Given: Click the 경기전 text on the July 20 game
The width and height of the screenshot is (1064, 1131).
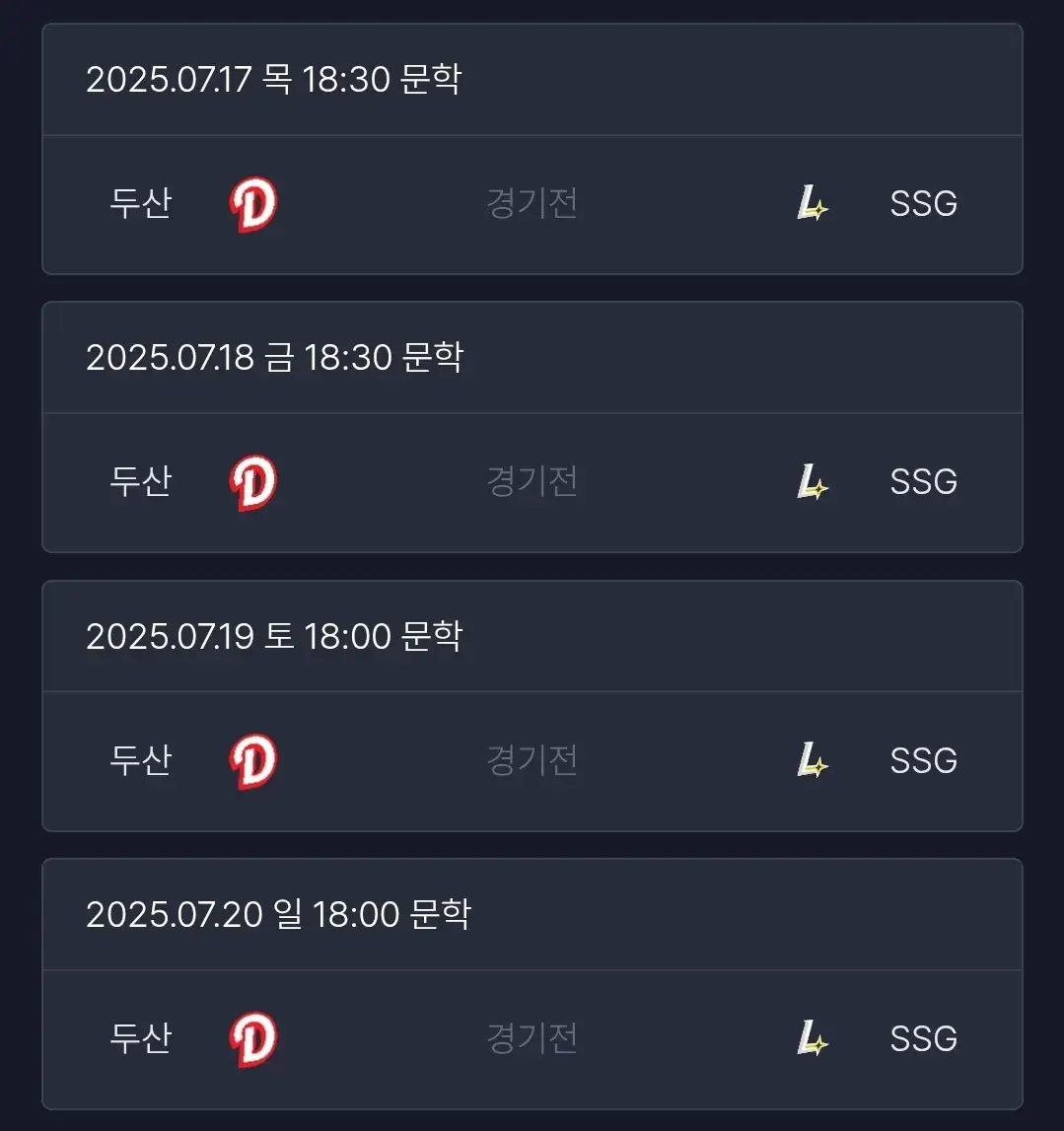Looking at the screenshot, I should click(x=532, y=1037).
